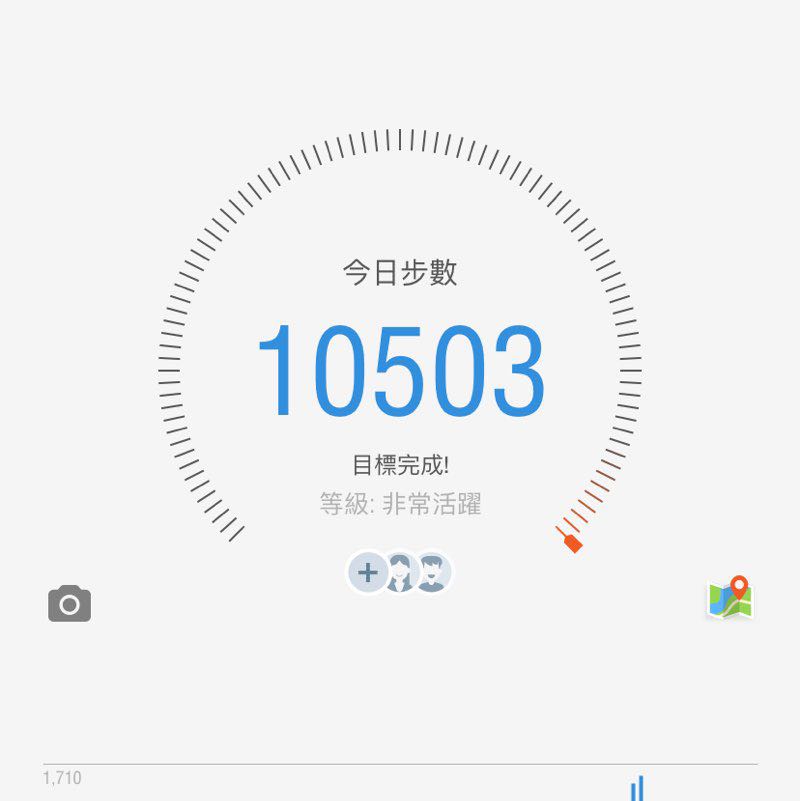
Task: Tap the orange progress marker on the gauge
Action: pos(570,543)
